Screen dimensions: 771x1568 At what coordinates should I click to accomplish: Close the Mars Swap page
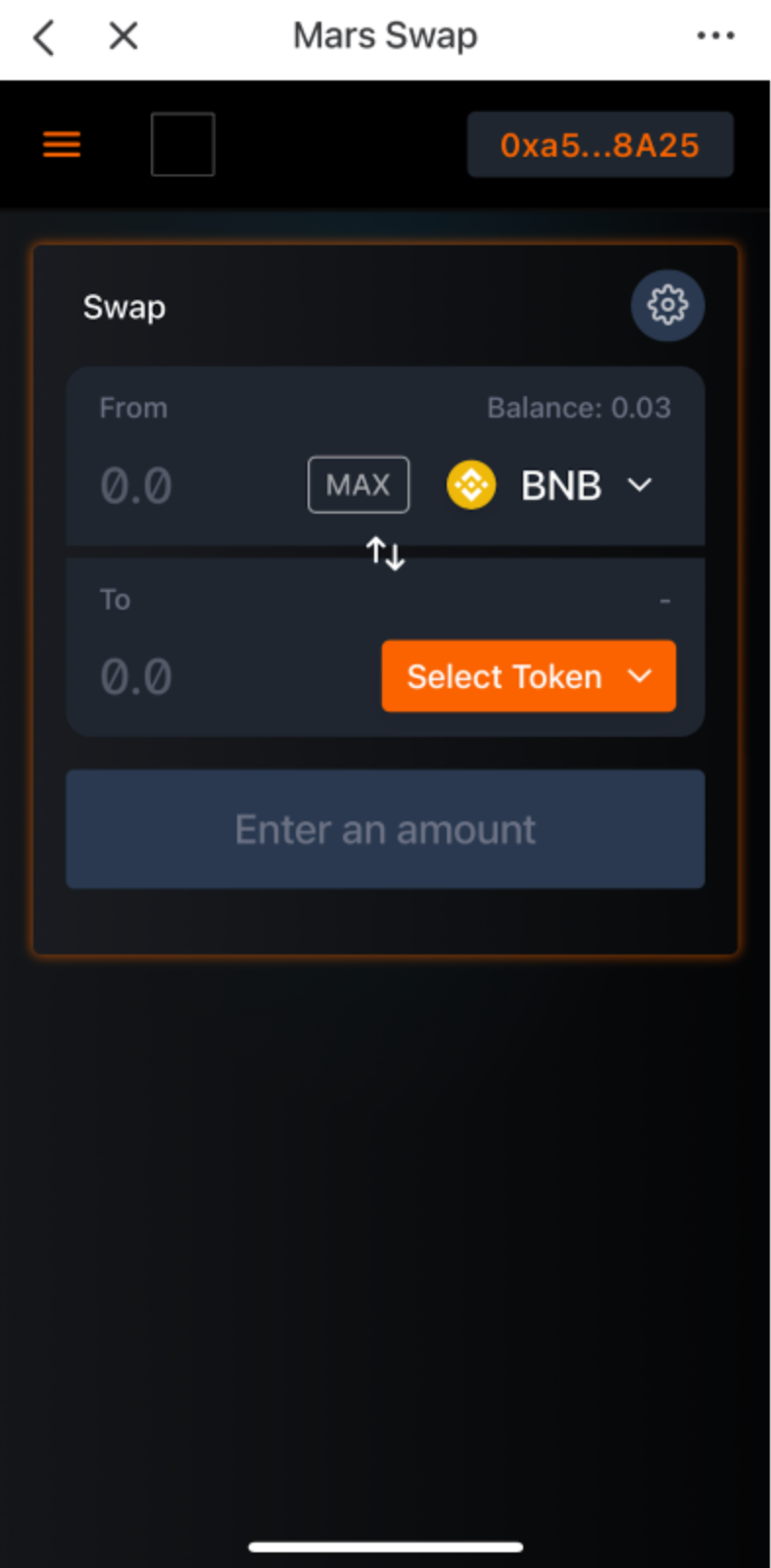pyautogui.click(x=123, y=37)
